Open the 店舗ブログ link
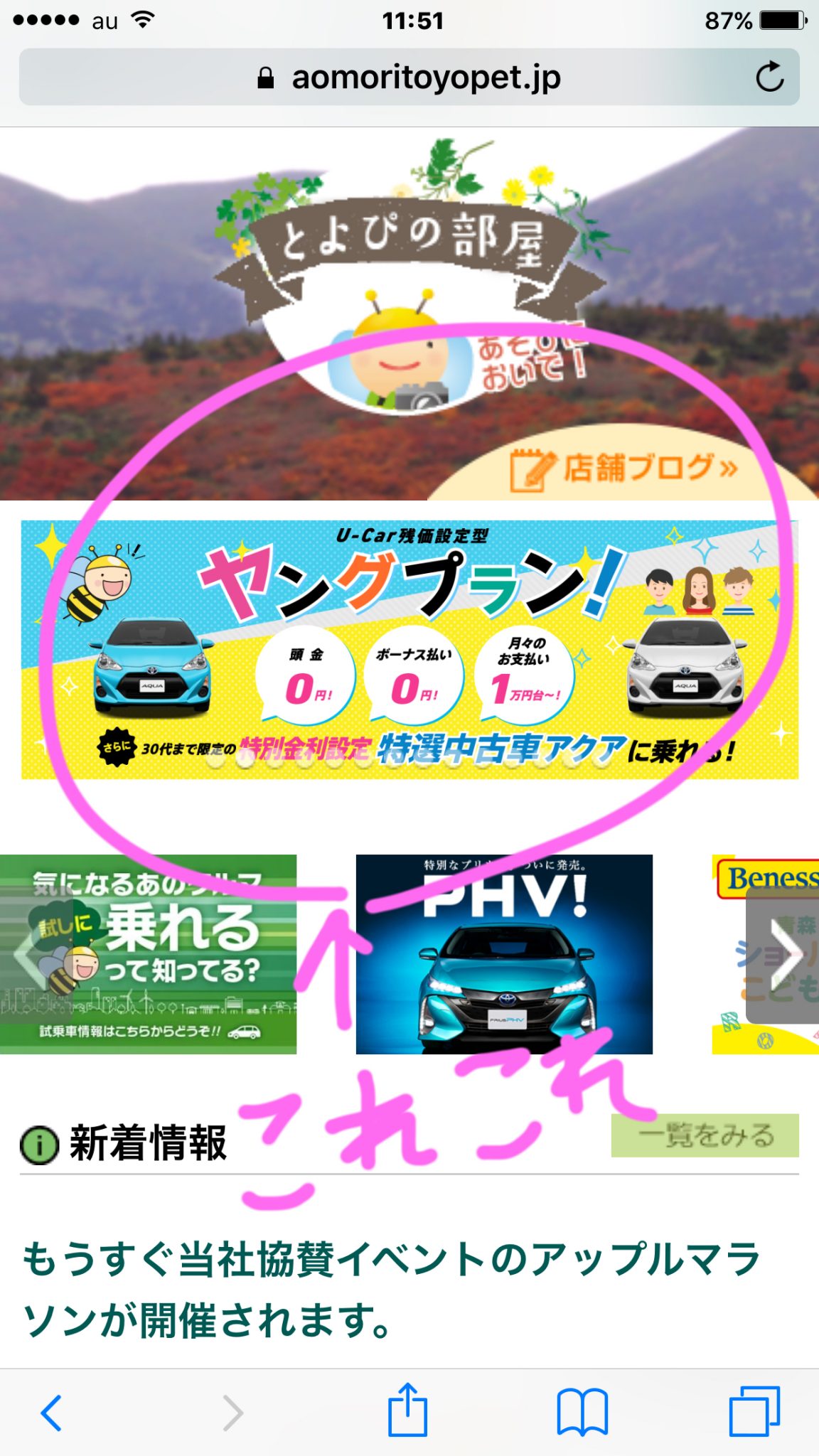Screen dimensions: 819x1456 pos(624,469)
